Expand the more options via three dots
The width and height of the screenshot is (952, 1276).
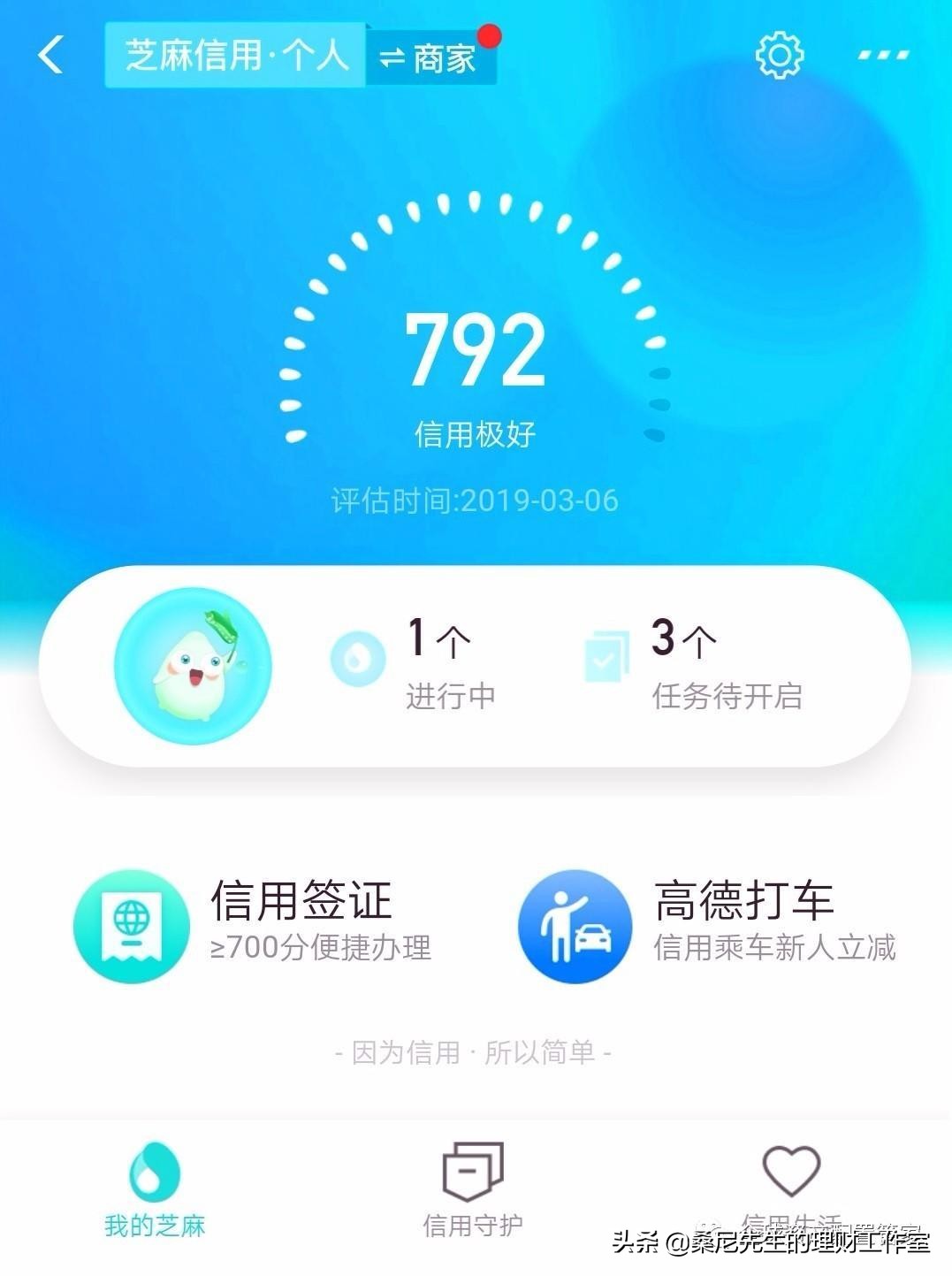pos(882,55)
